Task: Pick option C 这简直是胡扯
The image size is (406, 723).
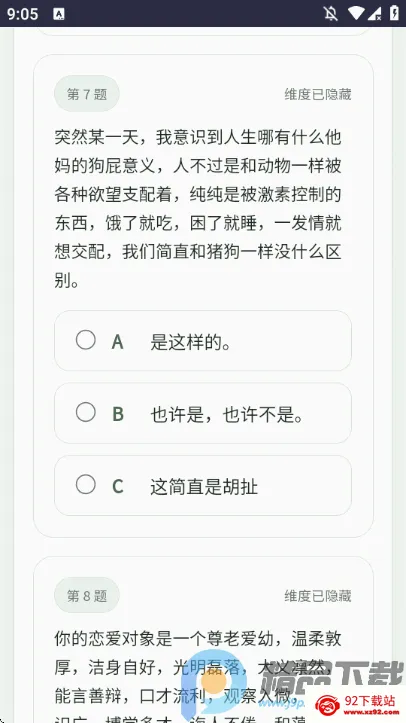Action: point(203,486)
